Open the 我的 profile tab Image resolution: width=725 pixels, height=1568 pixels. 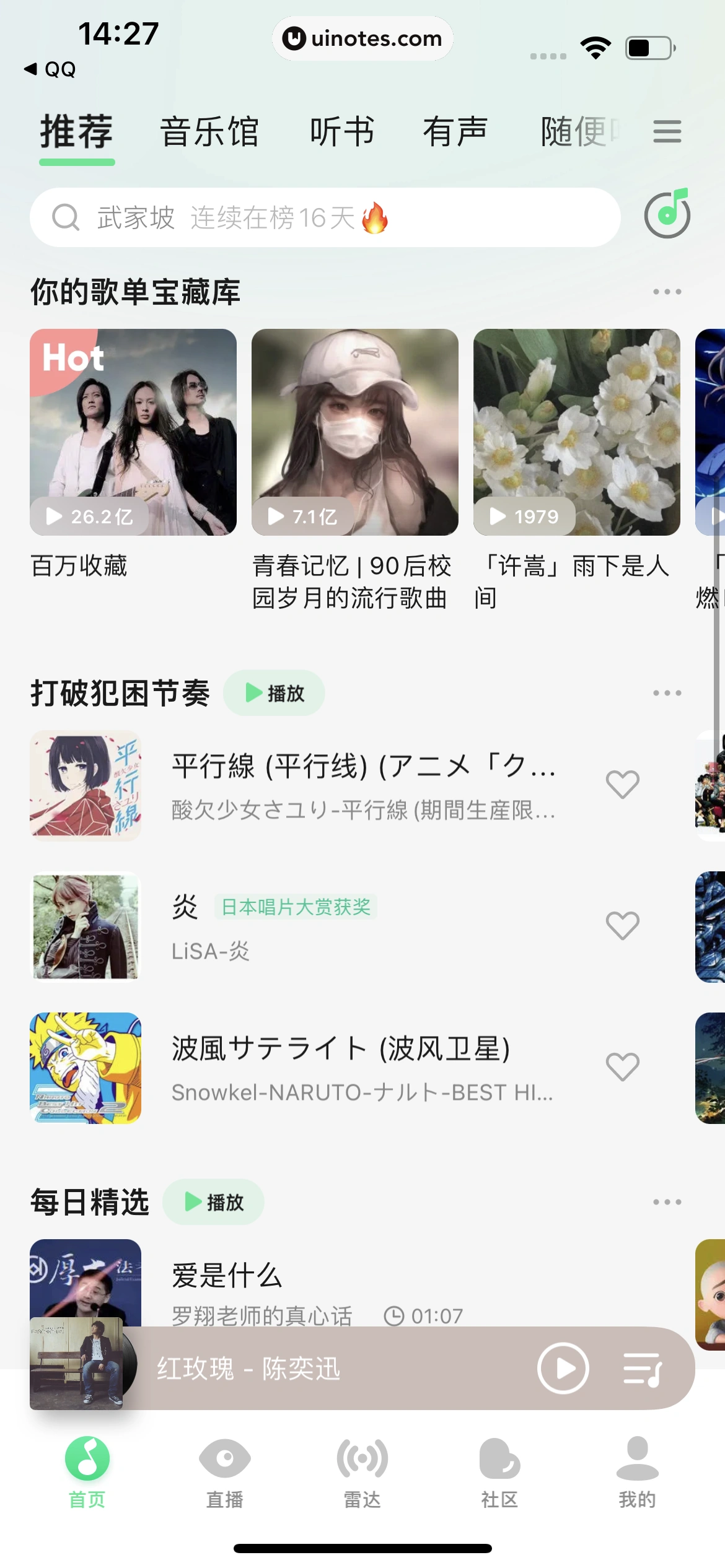tap(637, 1473)
